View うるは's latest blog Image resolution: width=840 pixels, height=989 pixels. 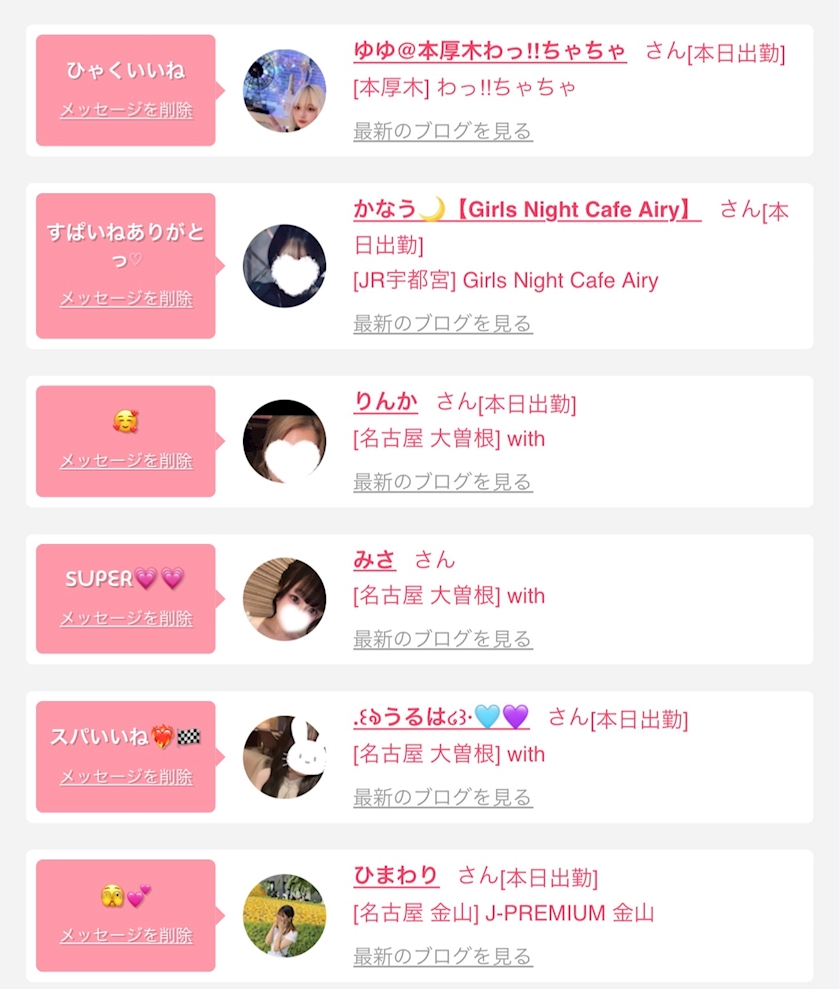tap(443, 797)
